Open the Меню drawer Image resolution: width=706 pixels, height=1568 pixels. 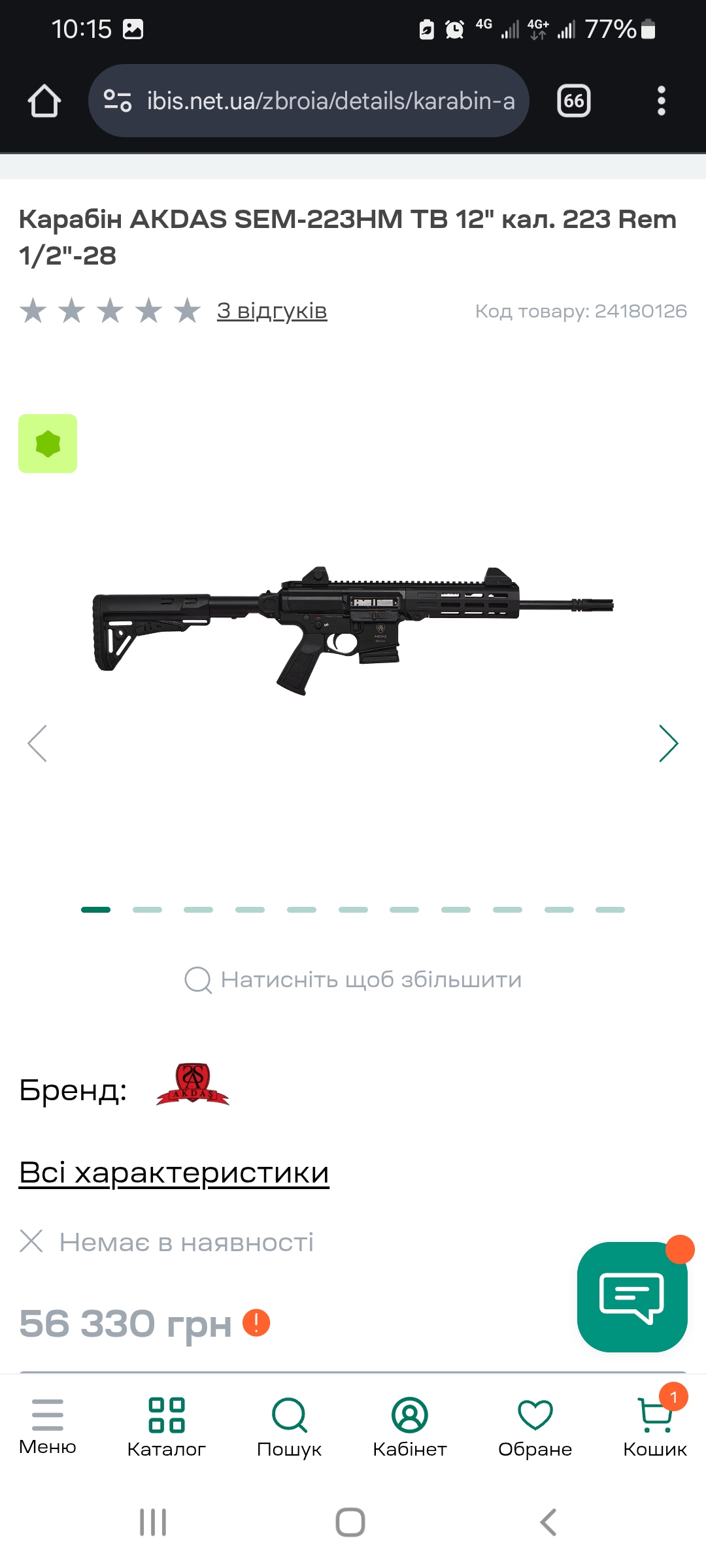click(x=48, y=1427)
